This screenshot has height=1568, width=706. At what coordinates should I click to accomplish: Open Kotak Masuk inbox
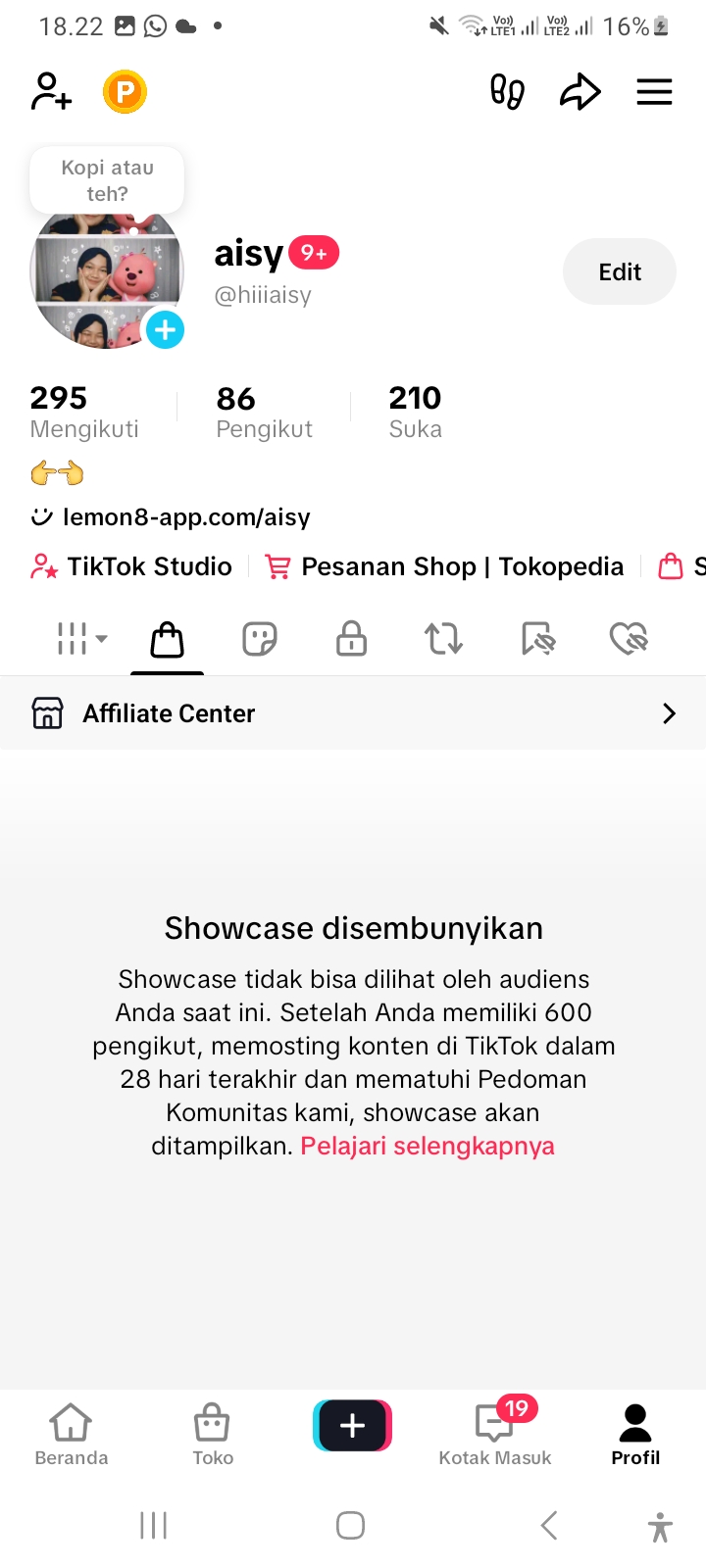click(x=495, y=1434)
